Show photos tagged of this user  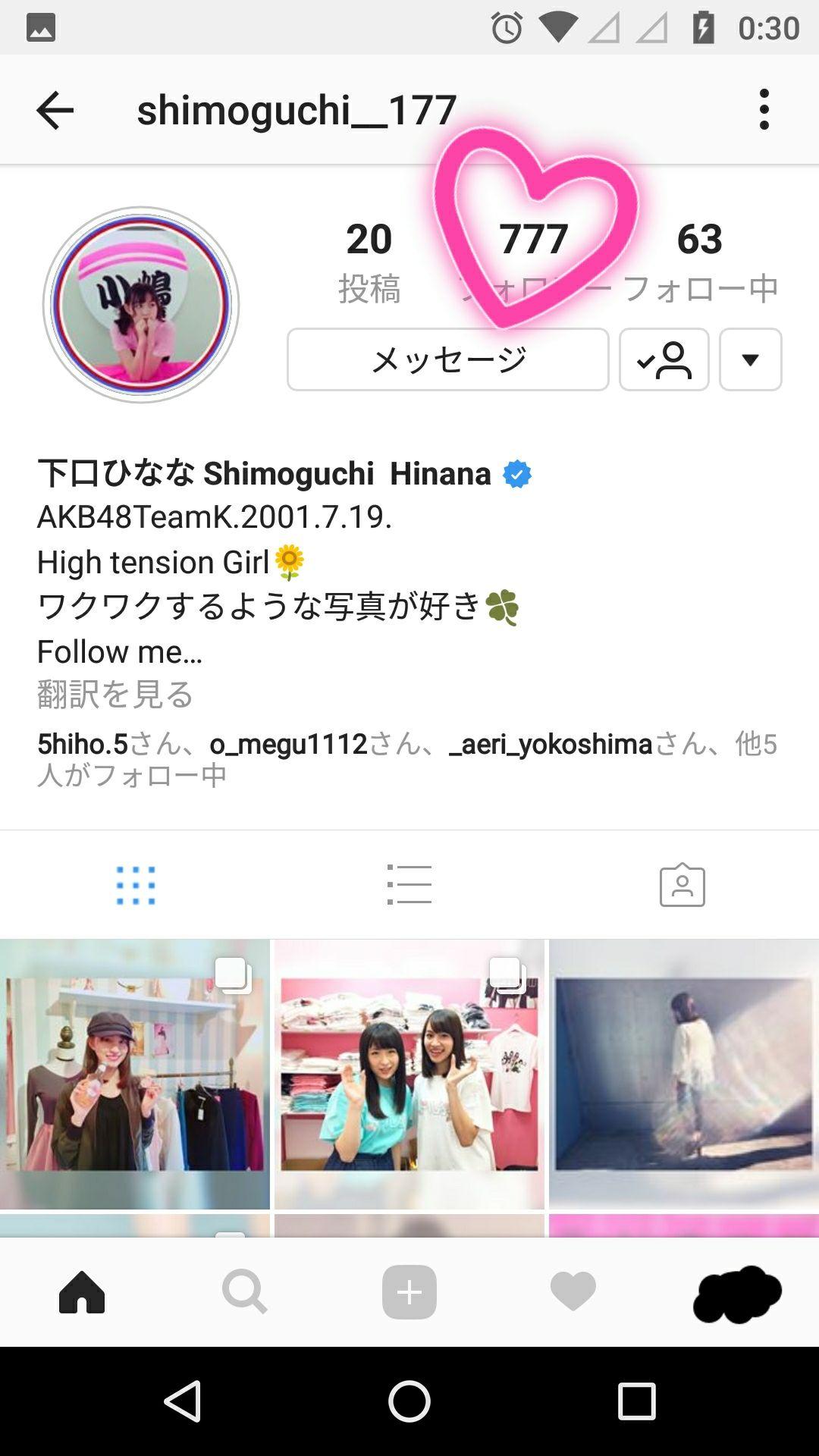click(x=682, y=885)
